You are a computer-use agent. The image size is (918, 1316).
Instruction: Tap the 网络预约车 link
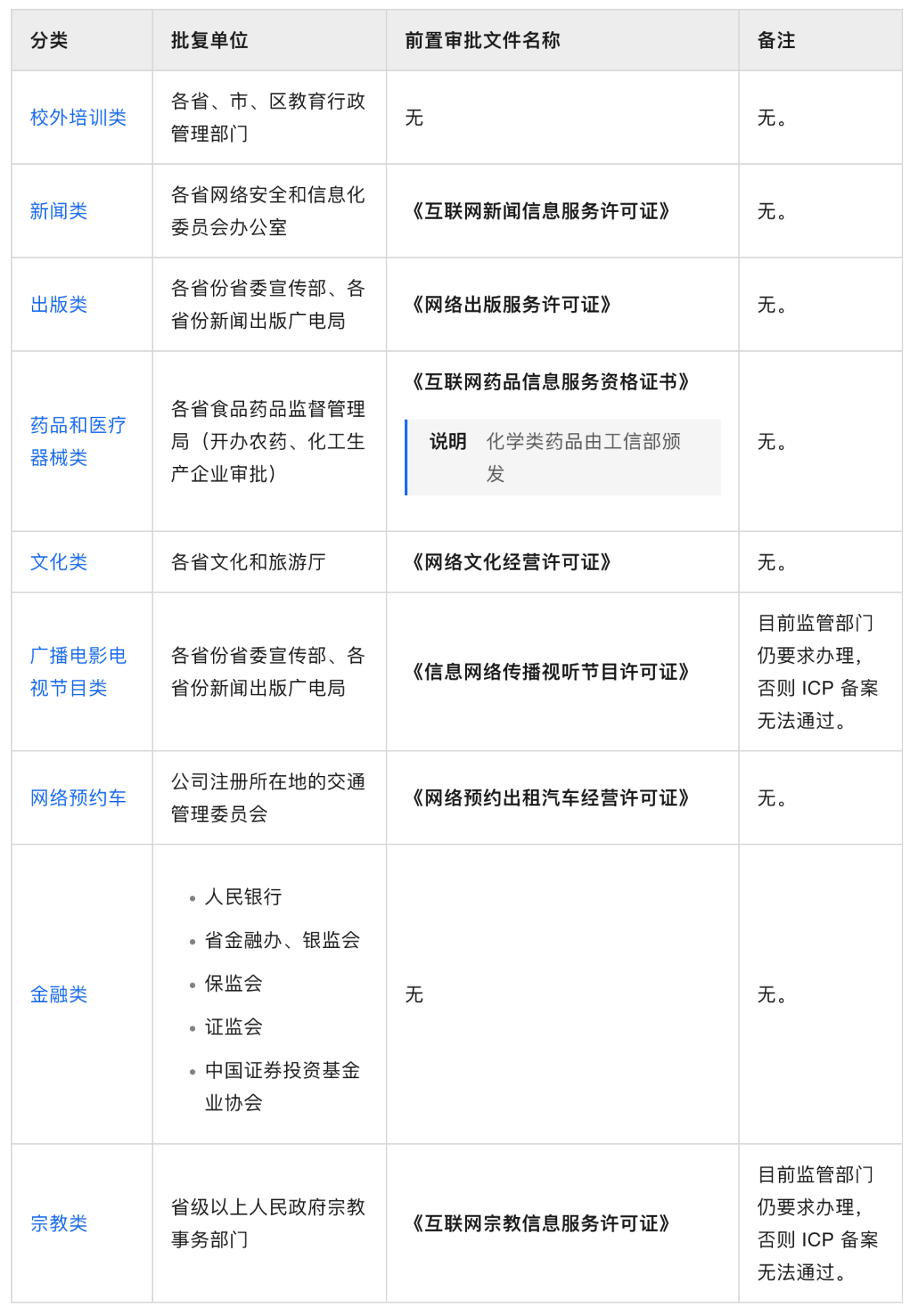click(x=78, y=798)
